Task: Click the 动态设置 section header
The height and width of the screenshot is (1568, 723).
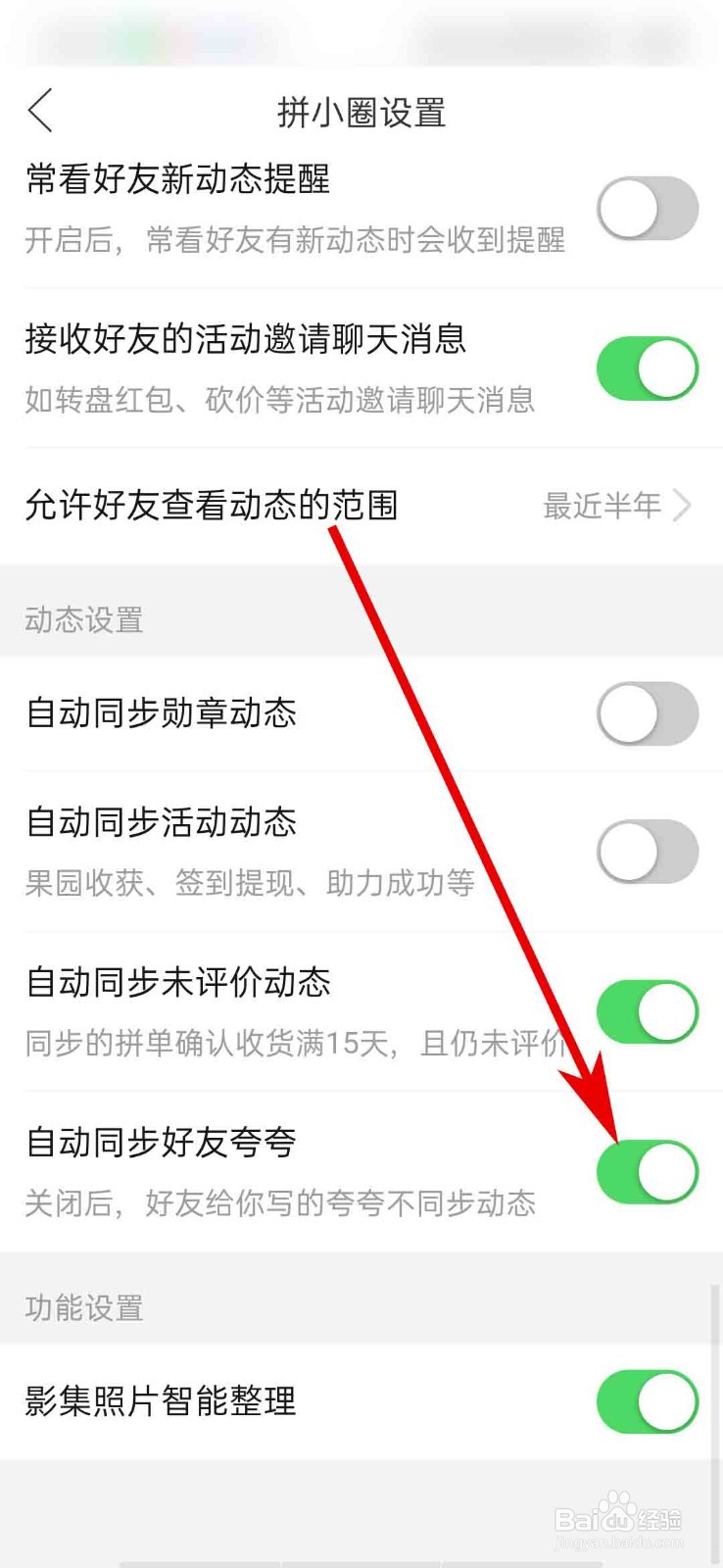Action: [x=81, y=619]
